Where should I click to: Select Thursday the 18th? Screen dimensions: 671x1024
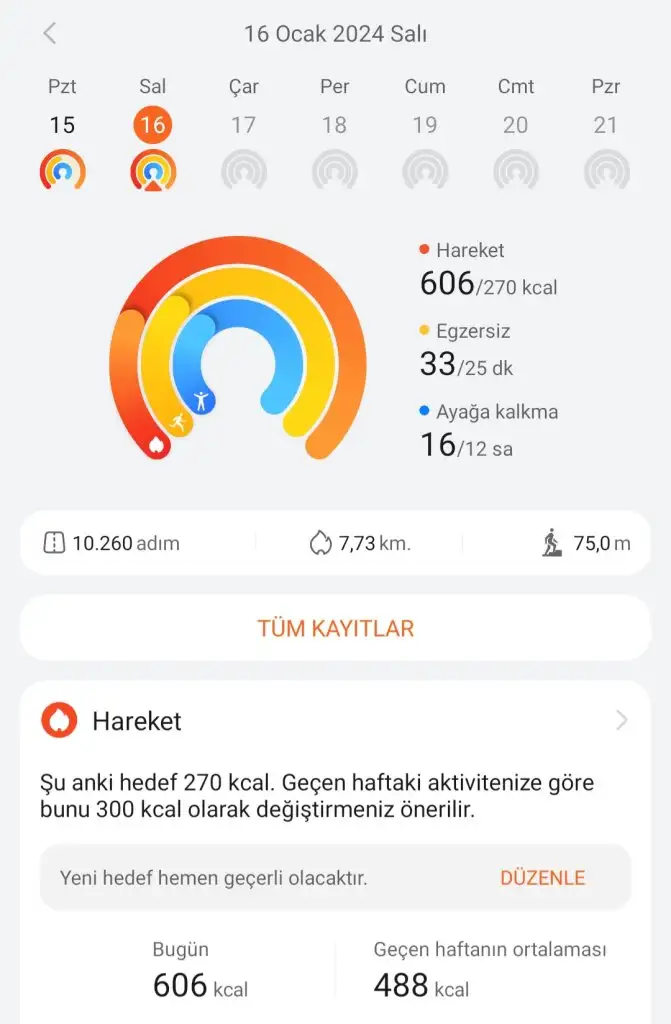[x=334, y=126]
